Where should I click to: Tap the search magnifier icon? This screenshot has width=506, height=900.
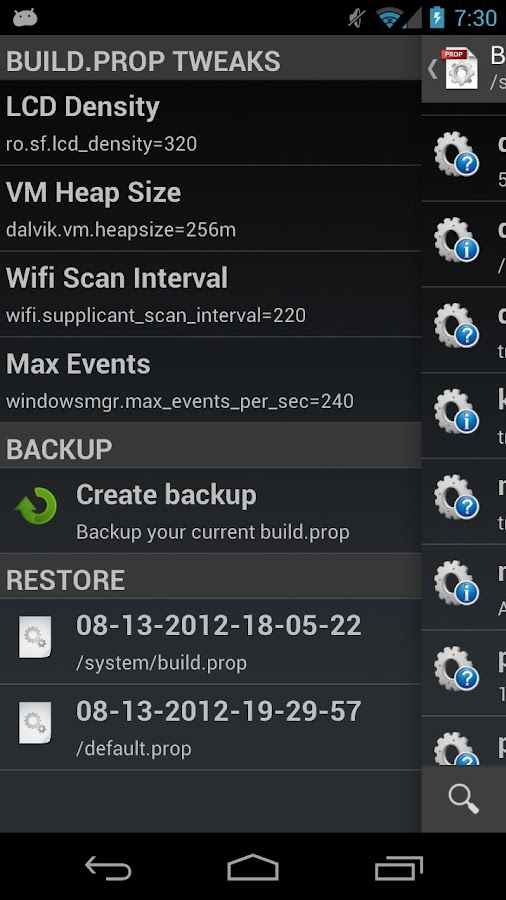(x=464, y=799)
